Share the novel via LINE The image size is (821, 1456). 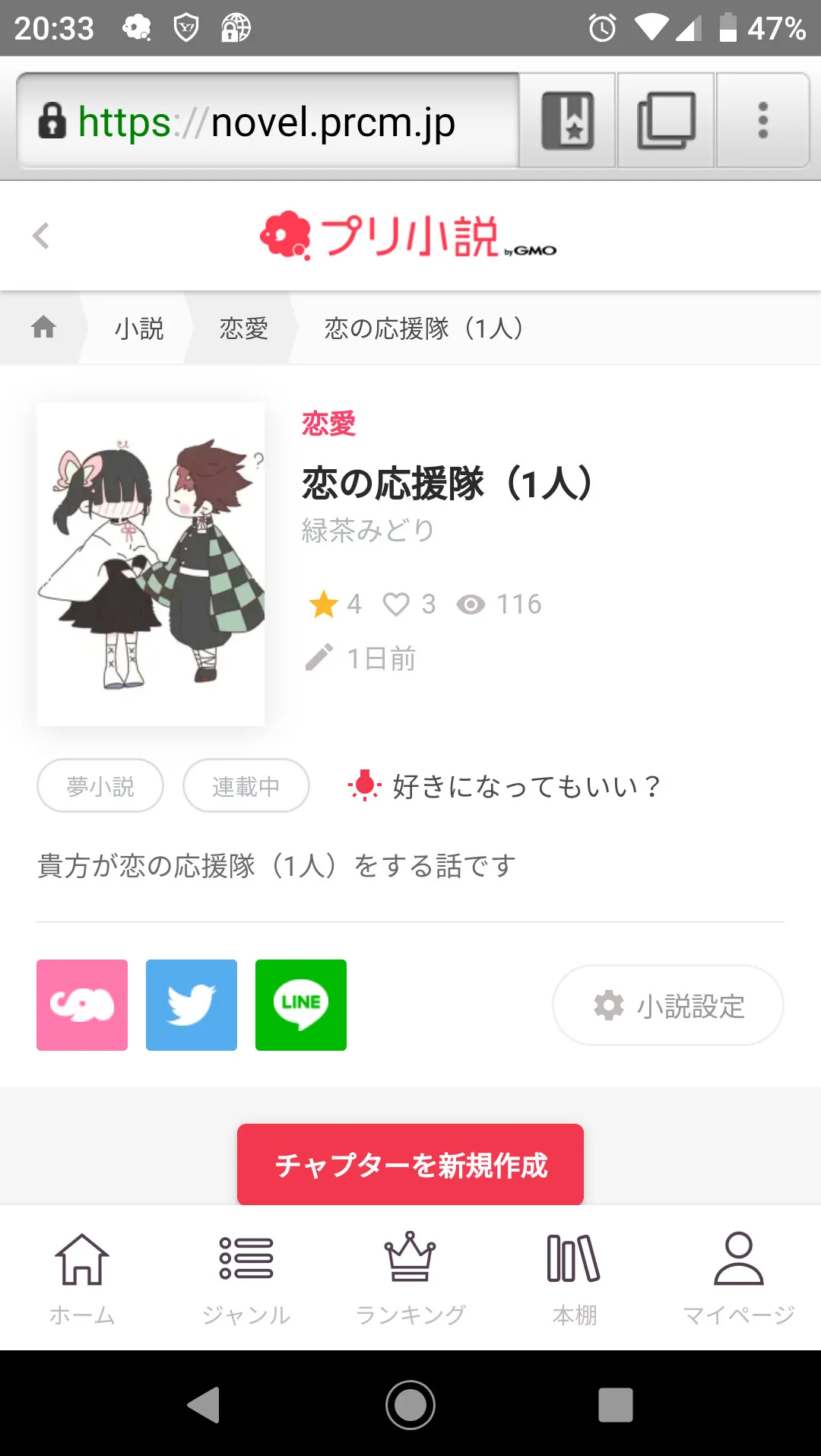301,1005
